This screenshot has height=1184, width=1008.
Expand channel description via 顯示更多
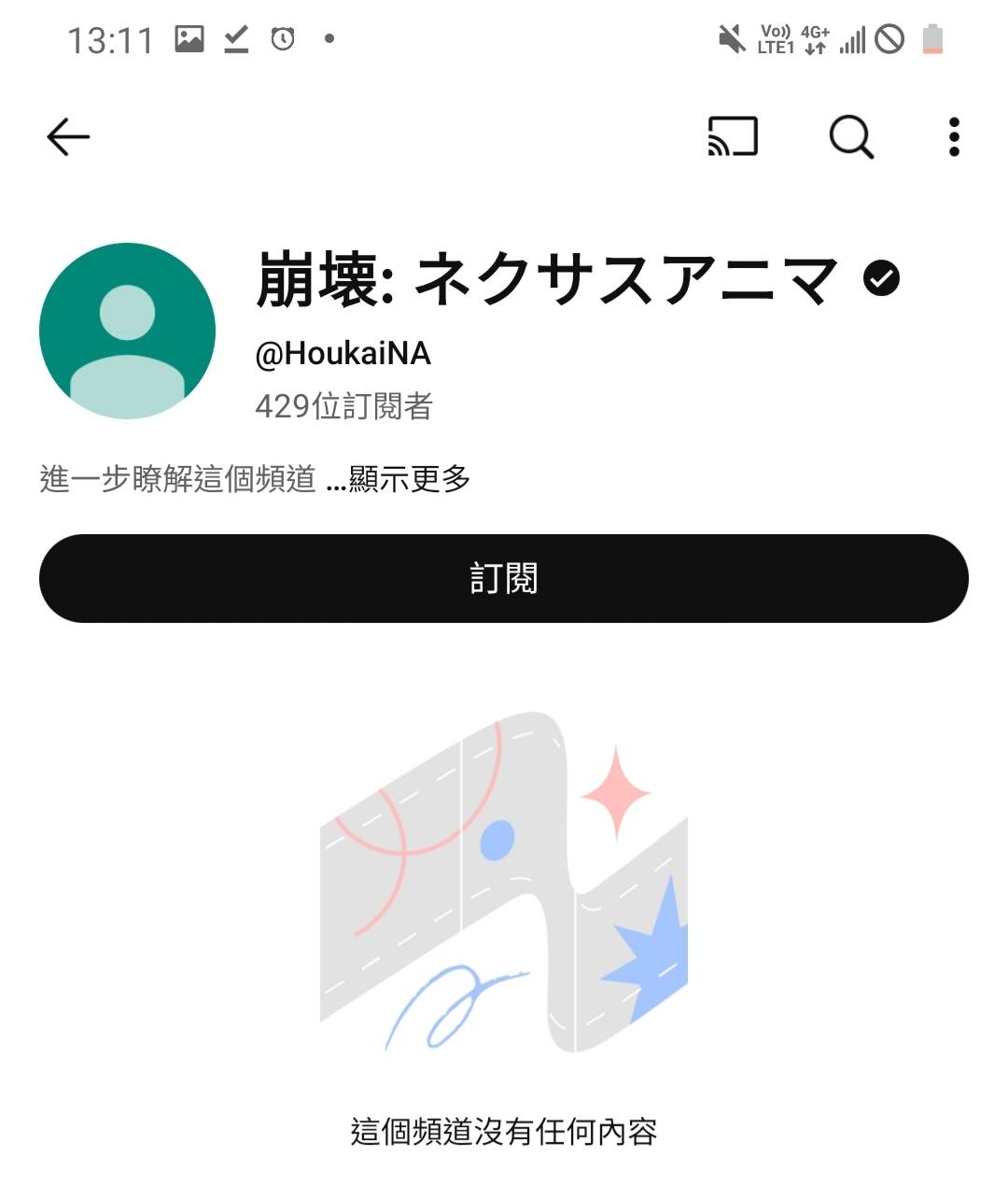tap(409, 479)
